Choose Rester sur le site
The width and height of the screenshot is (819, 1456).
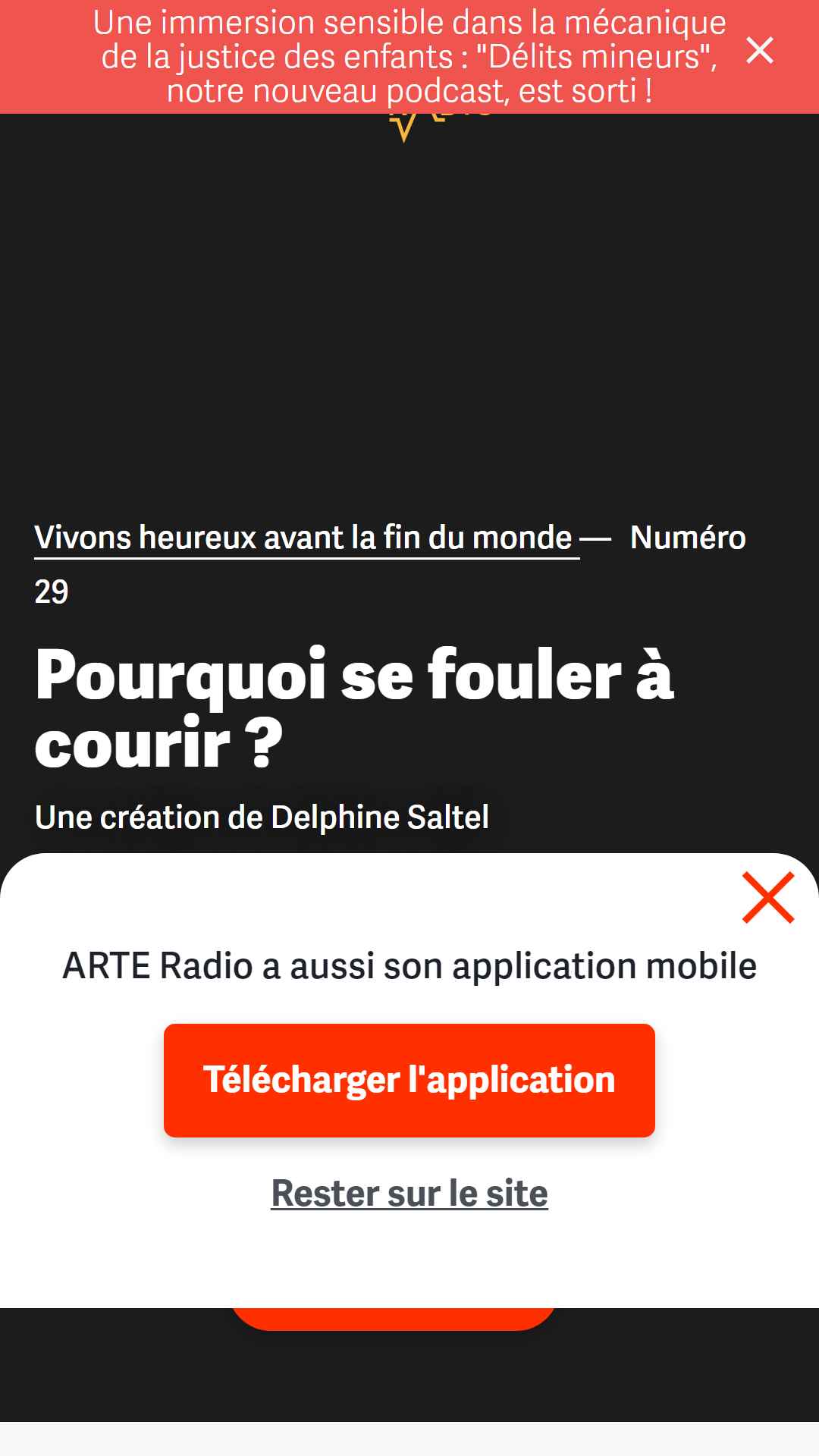click(409, 1193)
